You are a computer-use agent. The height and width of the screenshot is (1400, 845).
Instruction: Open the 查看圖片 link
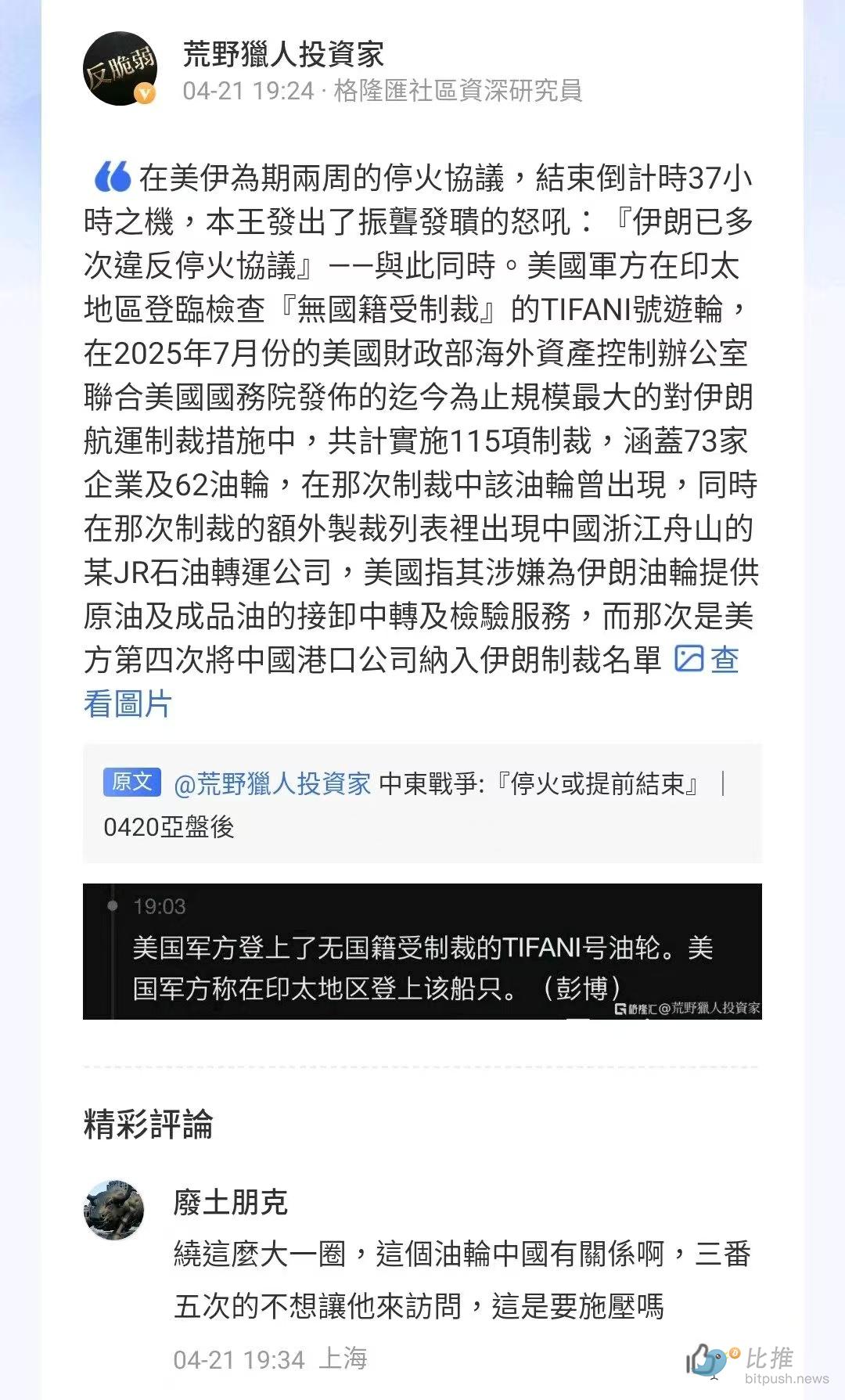[x=707, y=660]
